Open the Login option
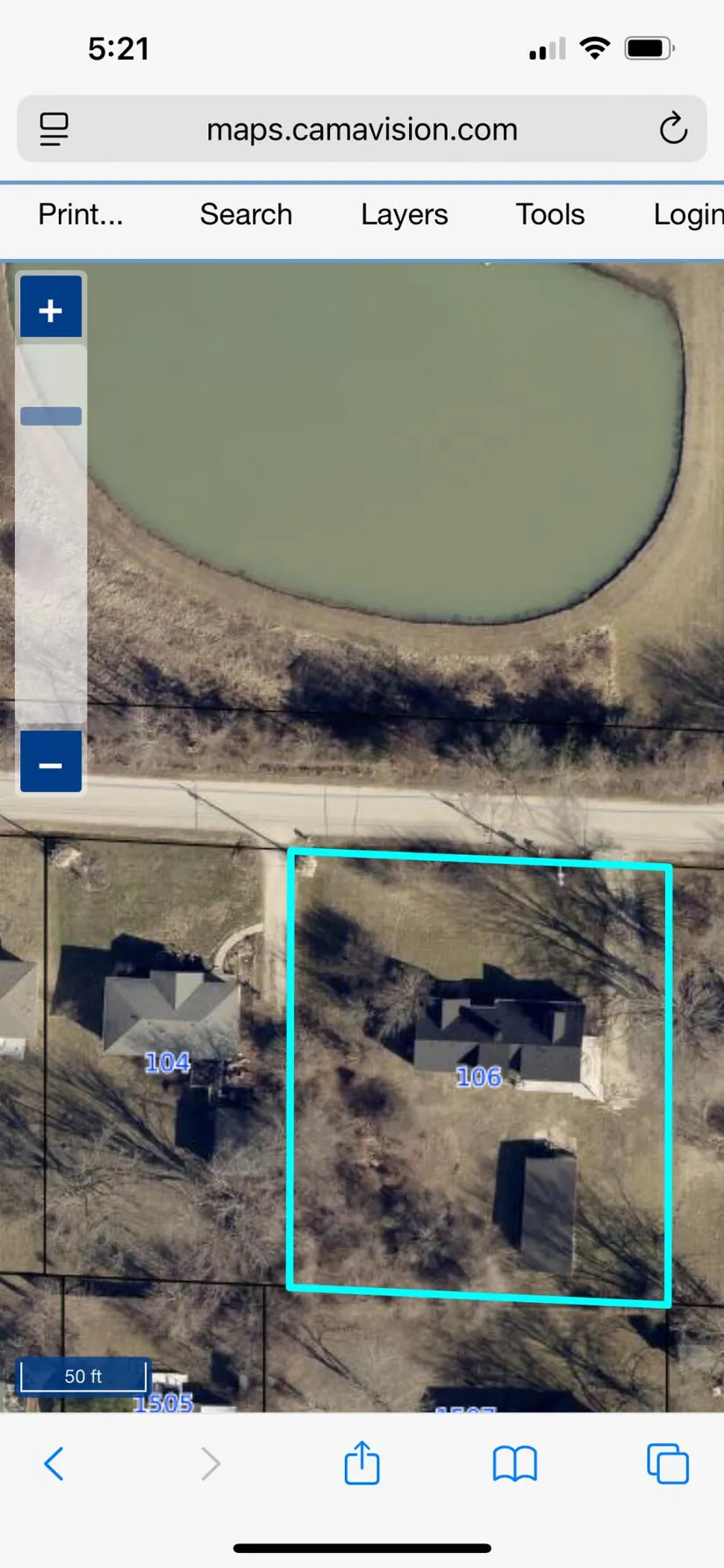Image resolution: width=724 pixels, height=1568 pixels. 688,214
